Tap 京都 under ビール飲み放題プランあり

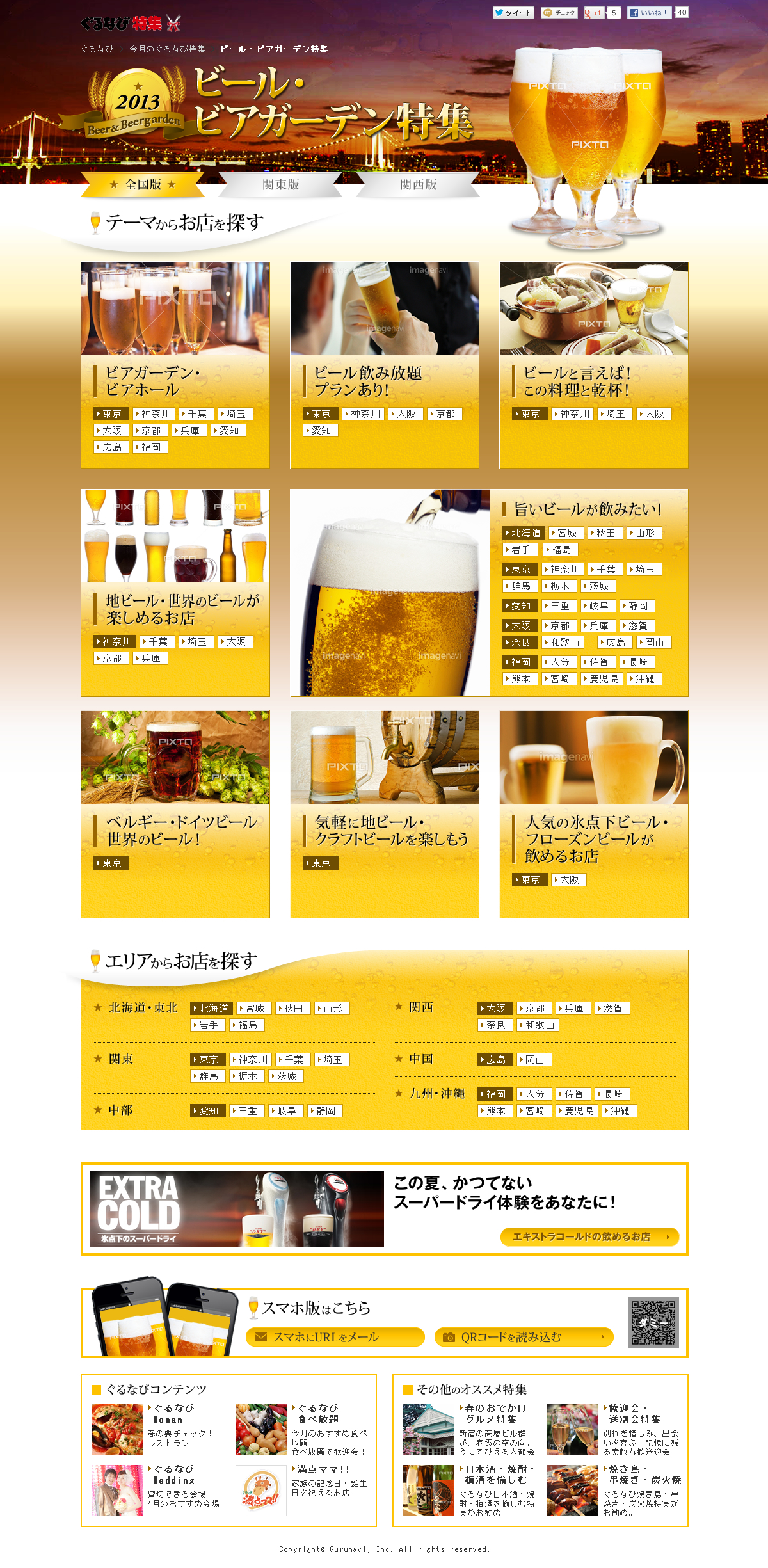[445, 414]
